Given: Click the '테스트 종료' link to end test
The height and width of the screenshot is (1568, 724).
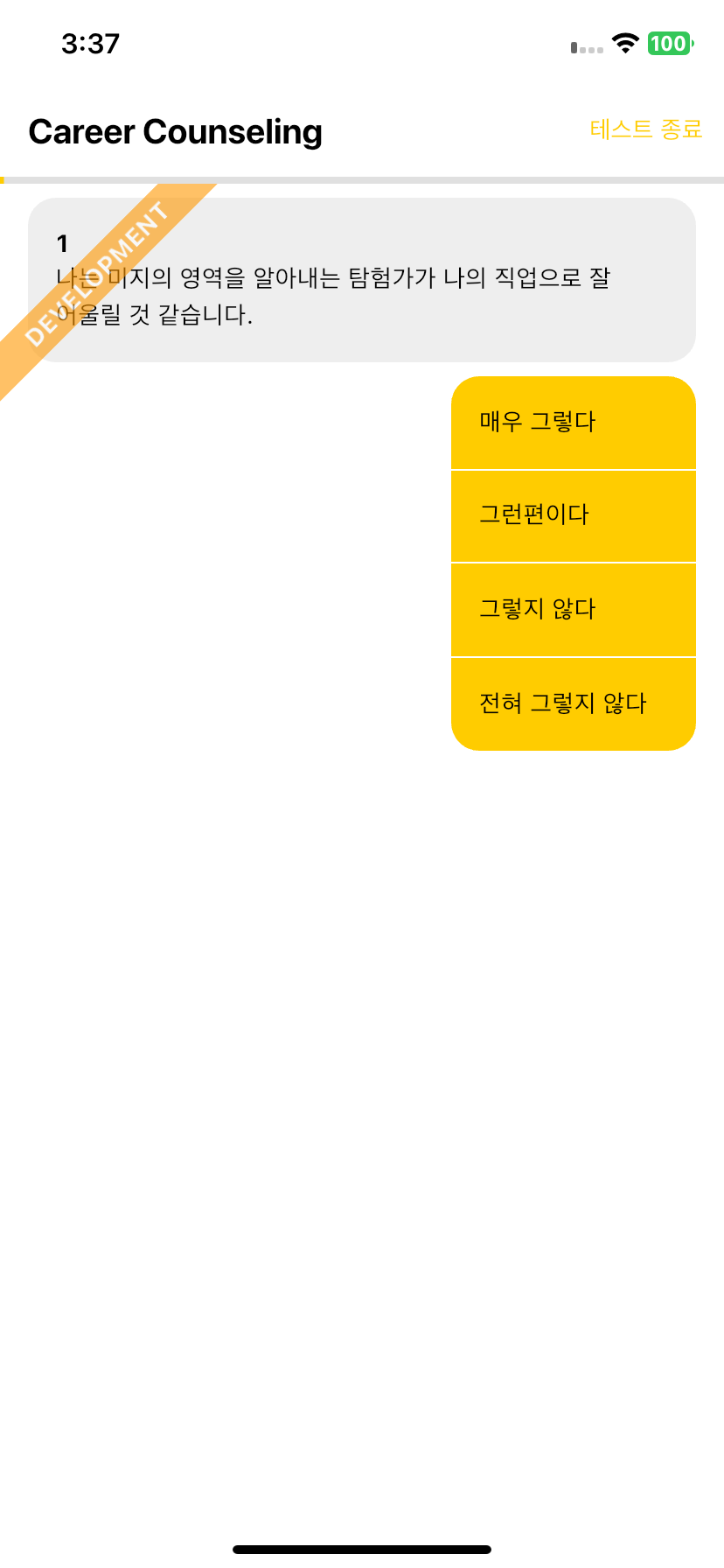Looking at the screenshot, I should (647, 129).
